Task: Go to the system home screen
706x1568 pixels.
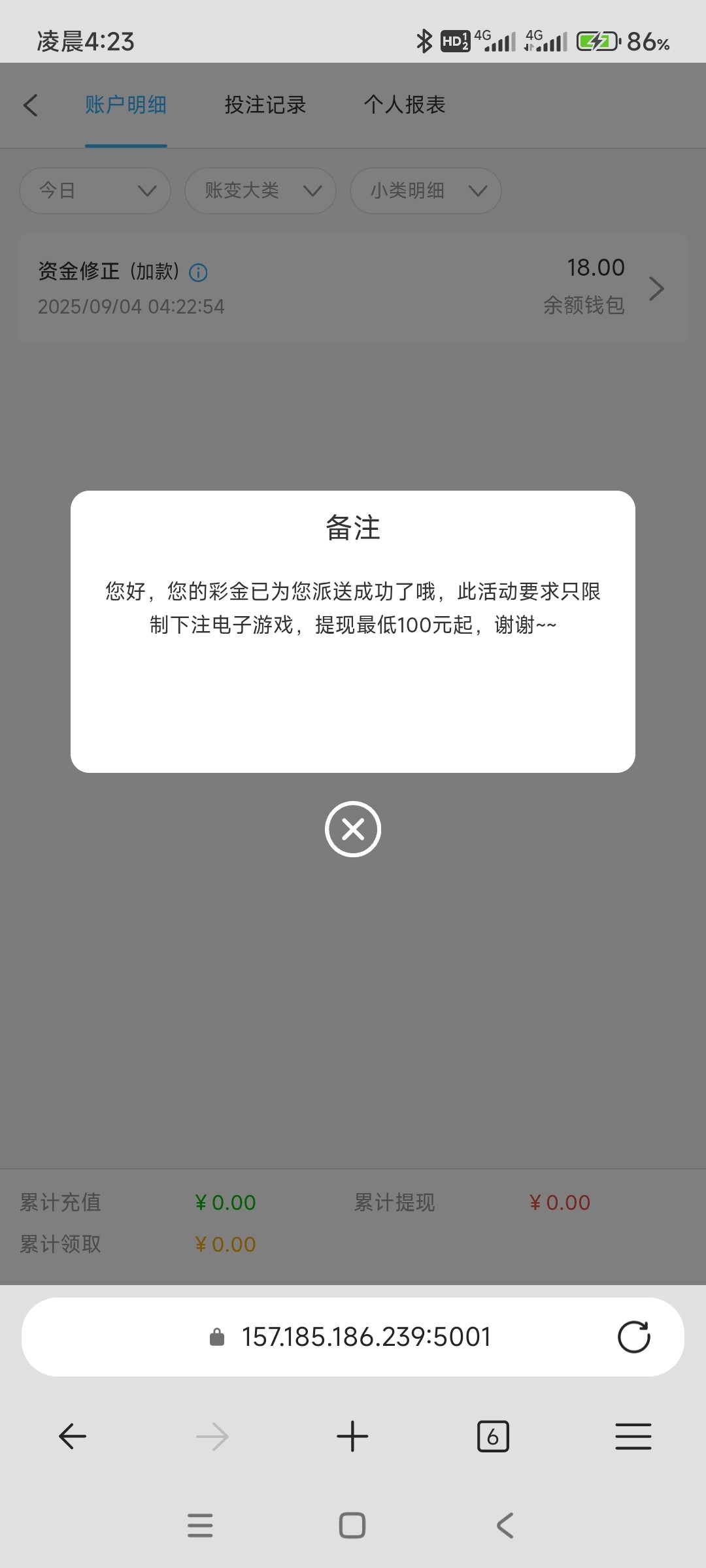Action: point(352,1526)
